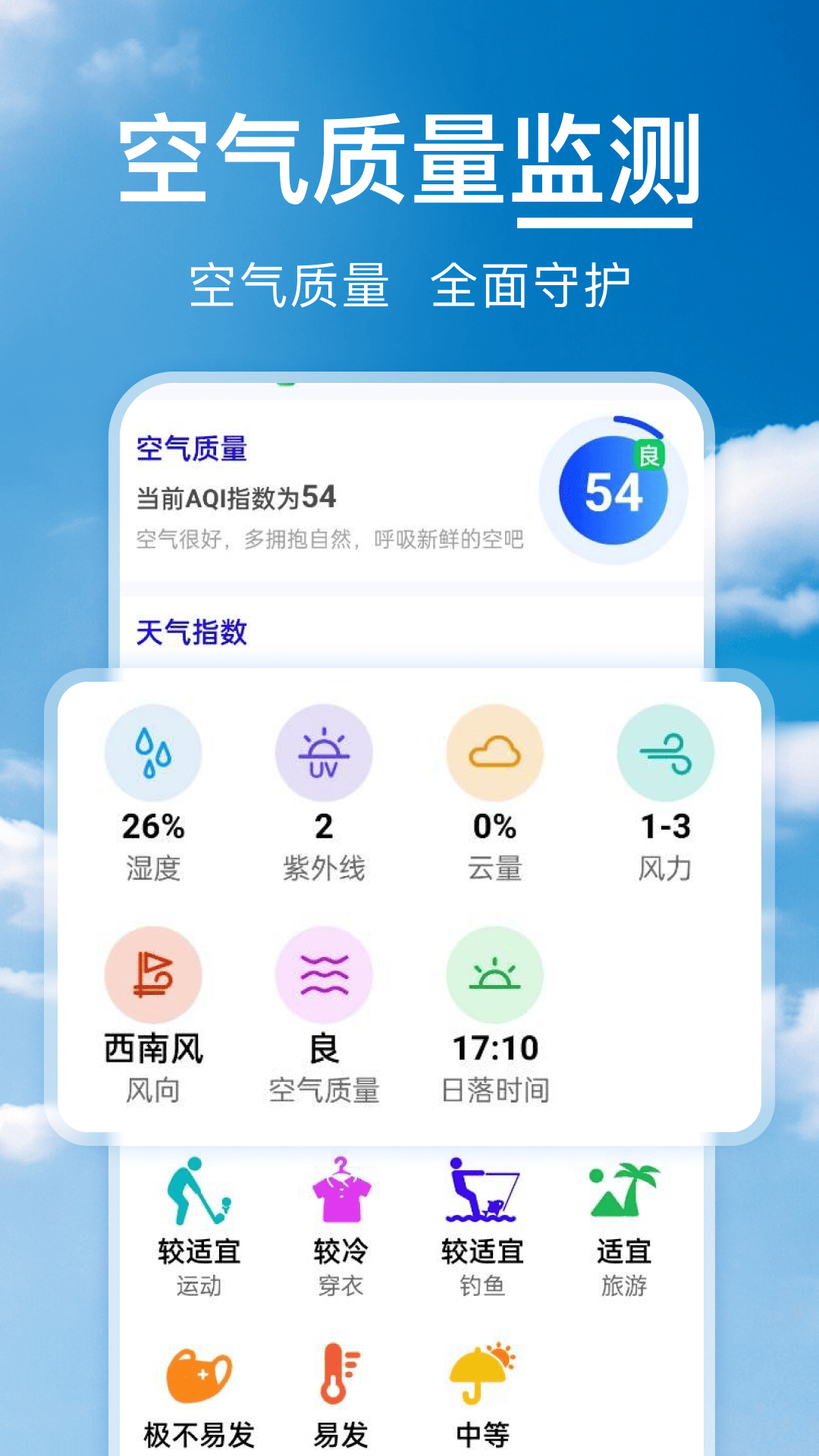Open the UV index sun icon

click(x=324, y=751)
